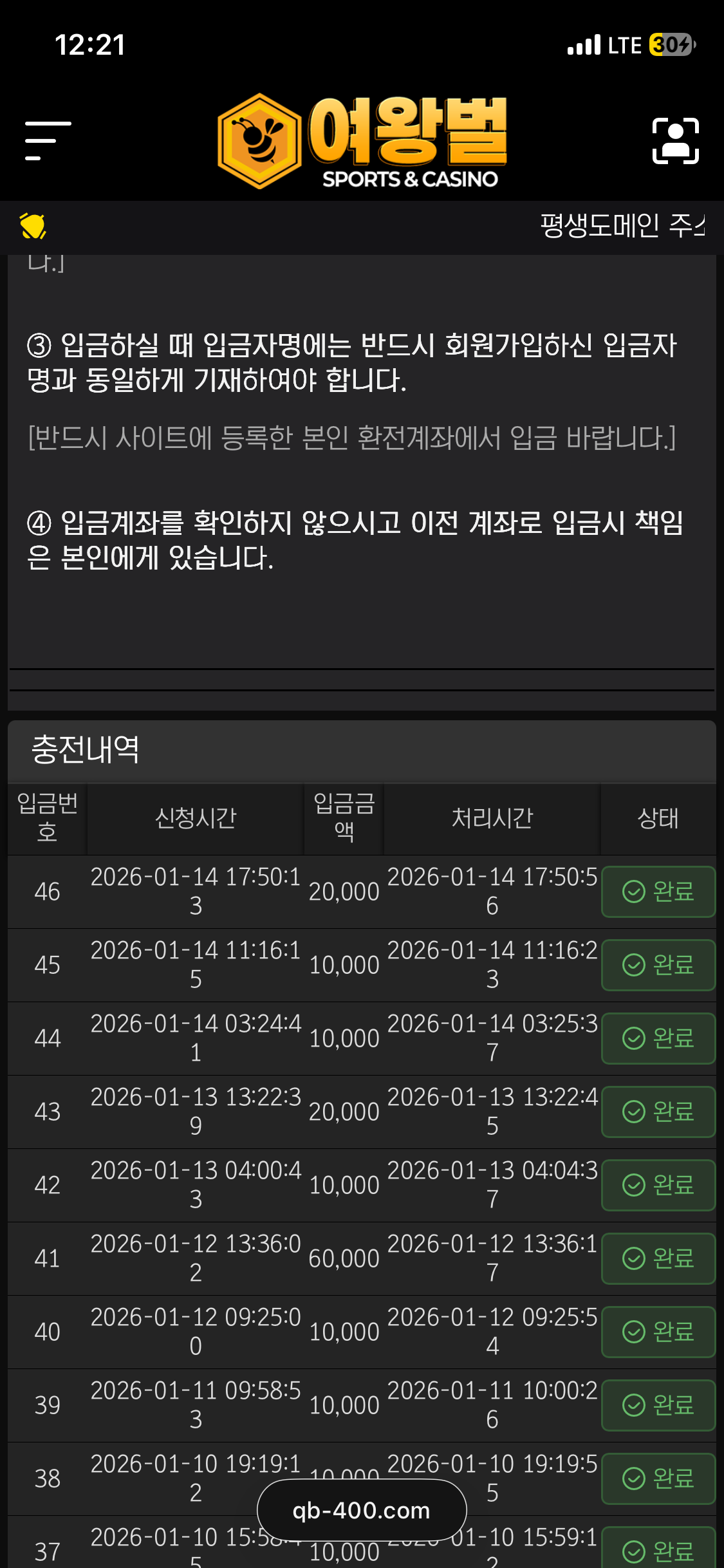Open the hamburger side menu
Screen dimensions: 724x1568
(x=48, y=140)
